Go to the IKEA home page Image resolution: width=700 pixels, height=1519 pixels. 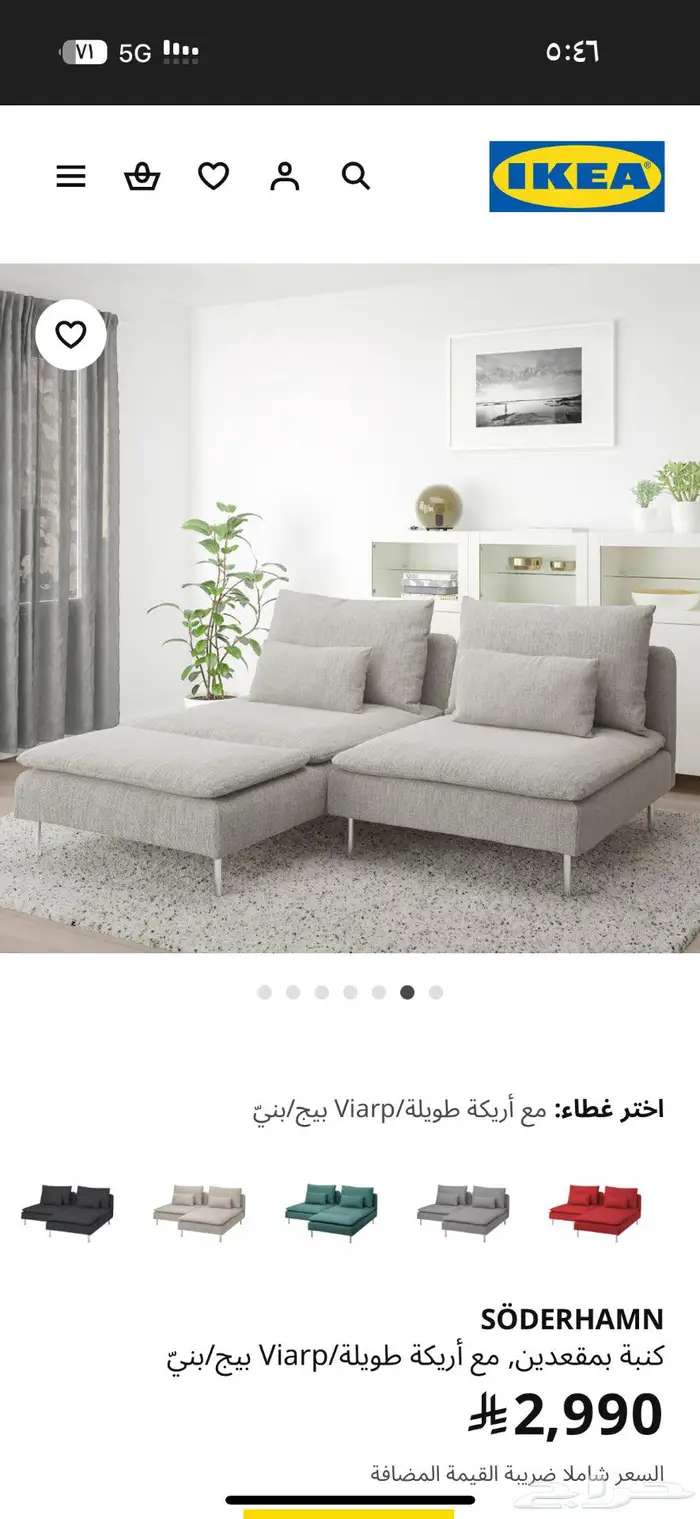576,177
